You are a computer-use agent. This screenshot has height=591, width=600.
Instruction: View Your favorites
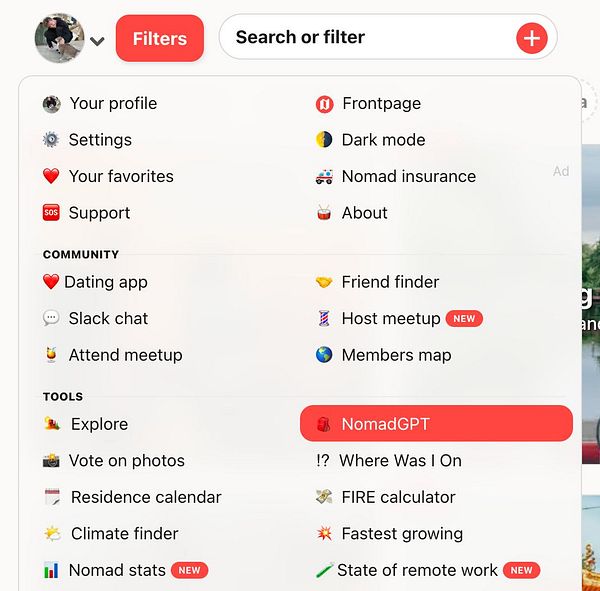click(x=120, y=176)
